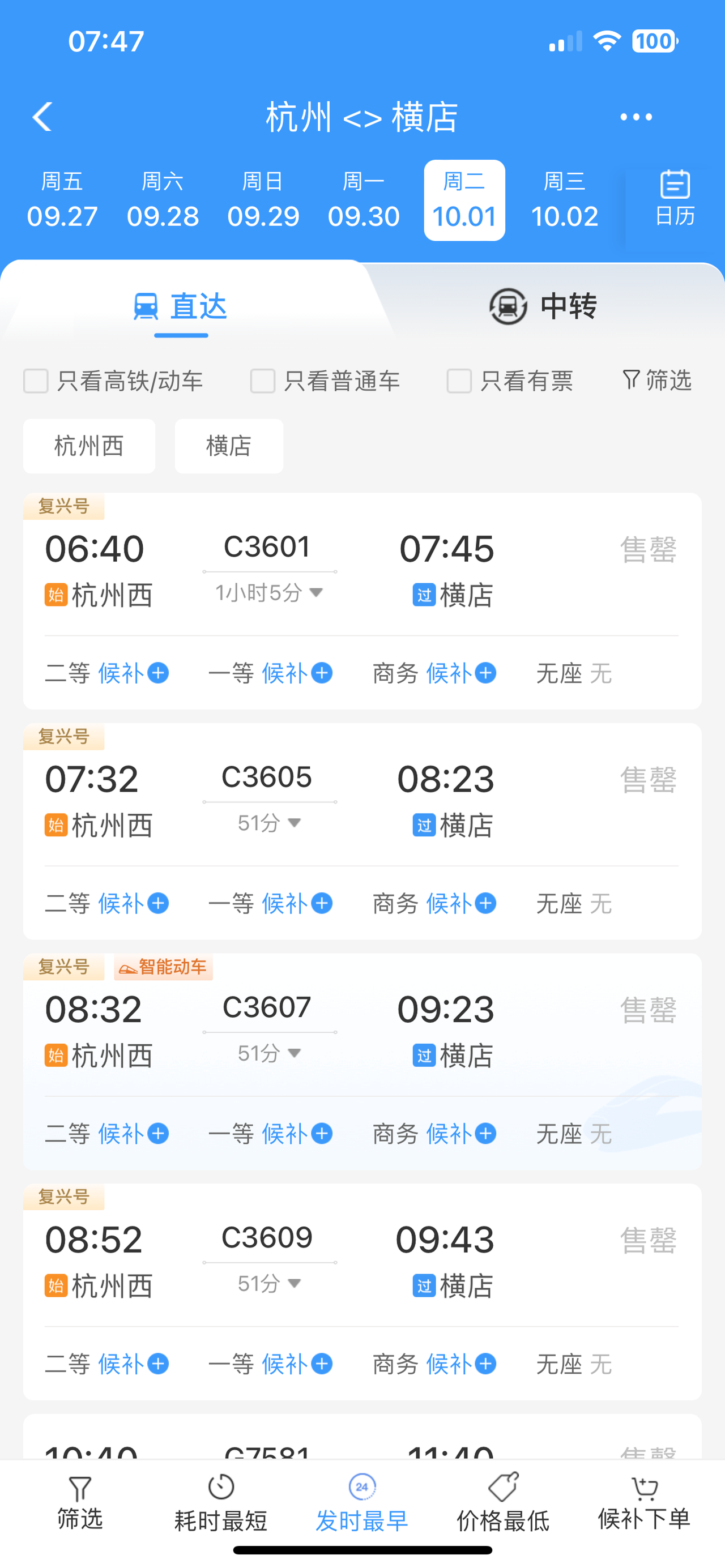
Task: Sort by 价格最低 lowest price
Action: (x=504, y=1502)
